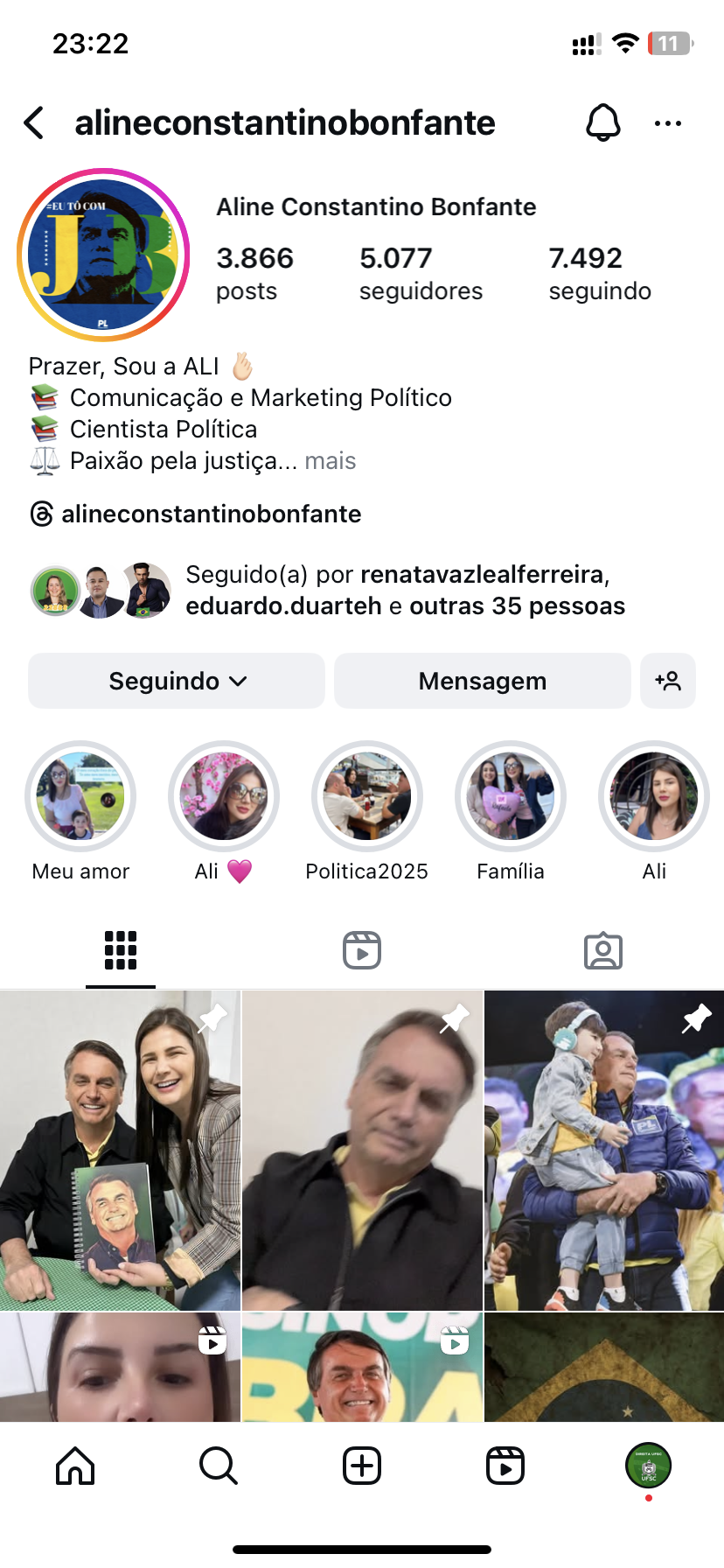Open the pinned post with the child
The height and width of the screenshot is (1568, 724).
[604, 1151]
